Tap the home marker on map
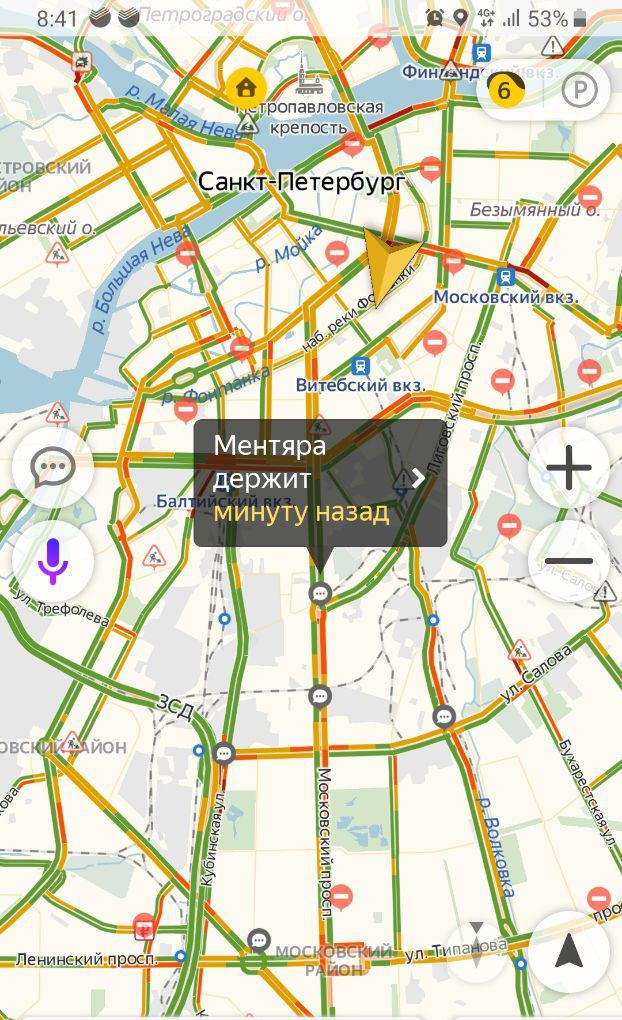Screen dimensions: 622x1020 pyautogui.click(x=245, y=86)
